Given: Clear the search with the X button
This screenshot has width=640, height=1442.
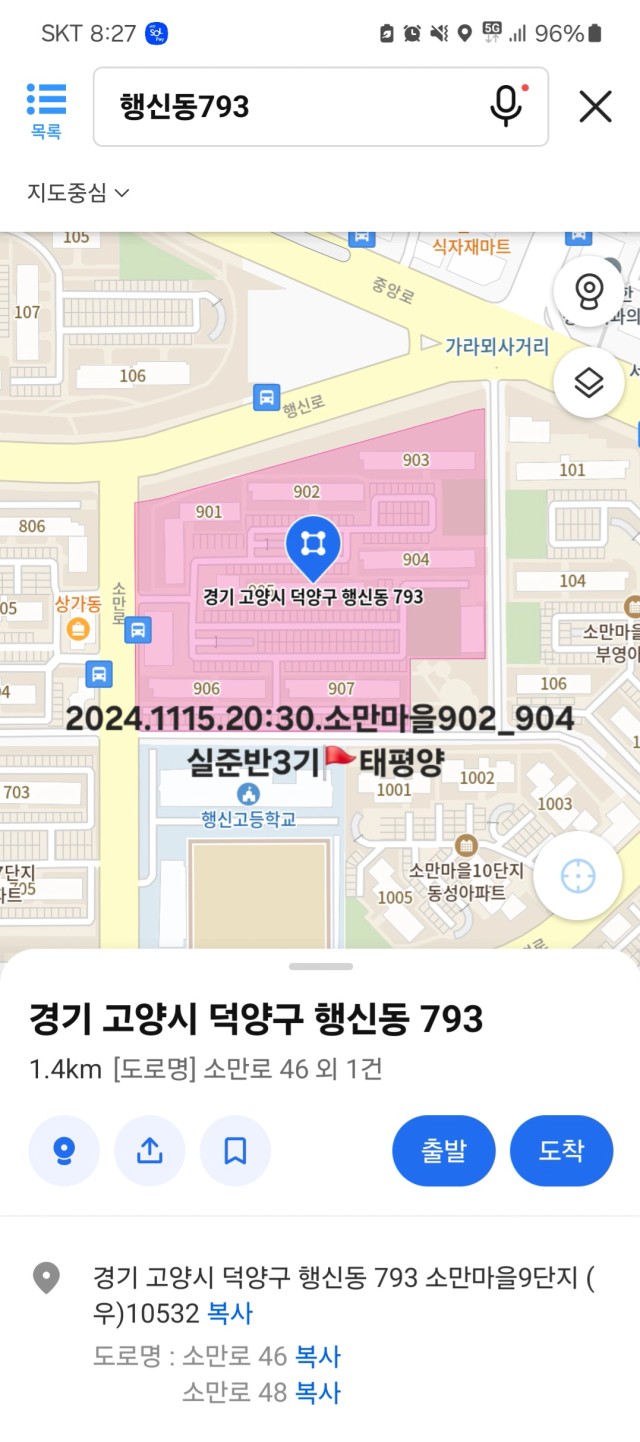Looking at the screenshot, I should coord(595,106).
